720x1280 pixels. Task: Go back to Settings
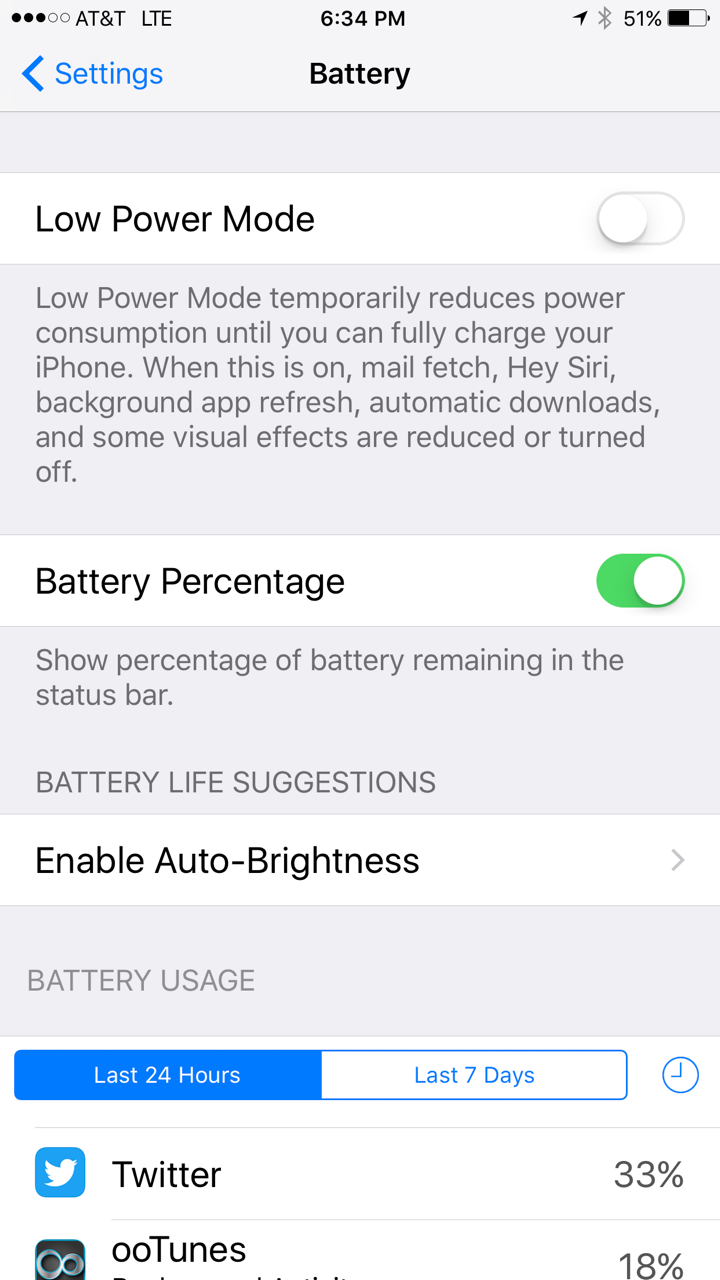tap(92, 74)
